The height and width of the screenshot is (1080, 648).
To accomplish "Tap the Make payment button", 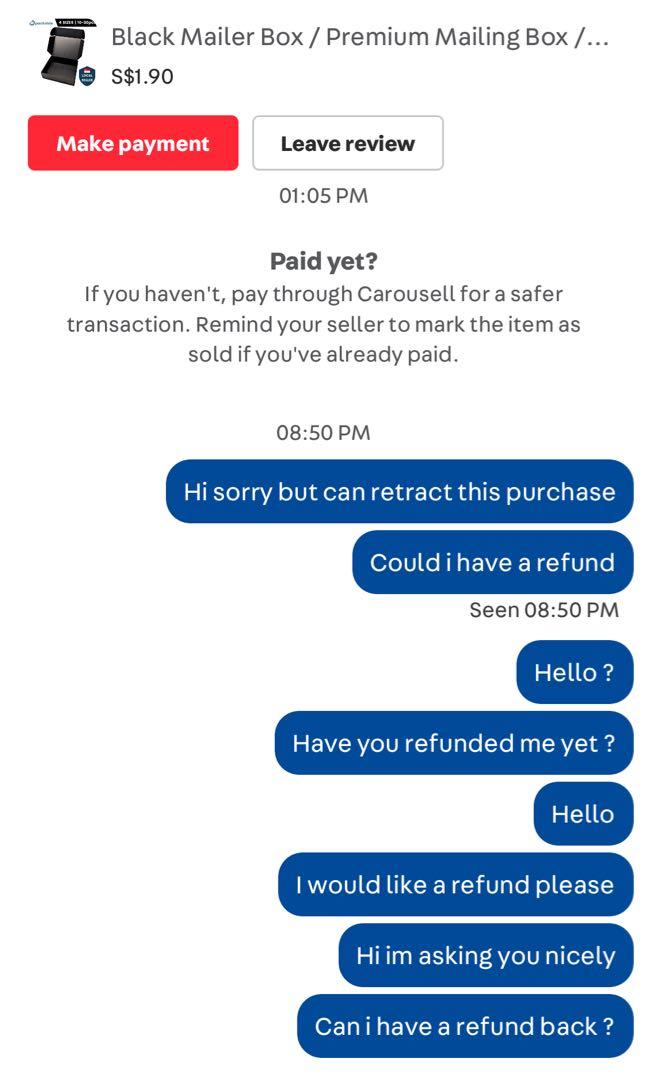I will [133, 143].
